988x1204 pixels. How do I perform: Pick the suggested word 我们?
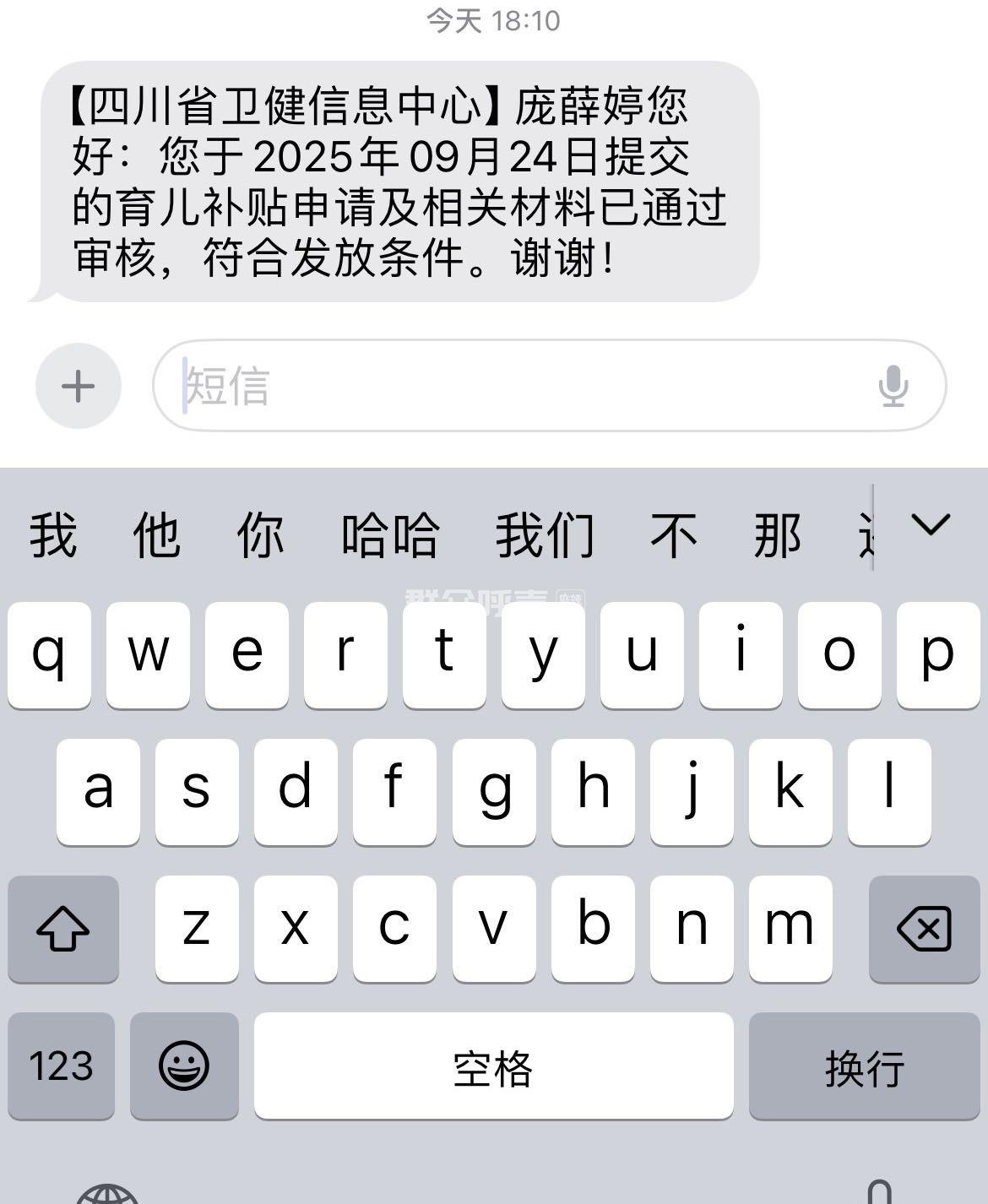click(545, 535)
